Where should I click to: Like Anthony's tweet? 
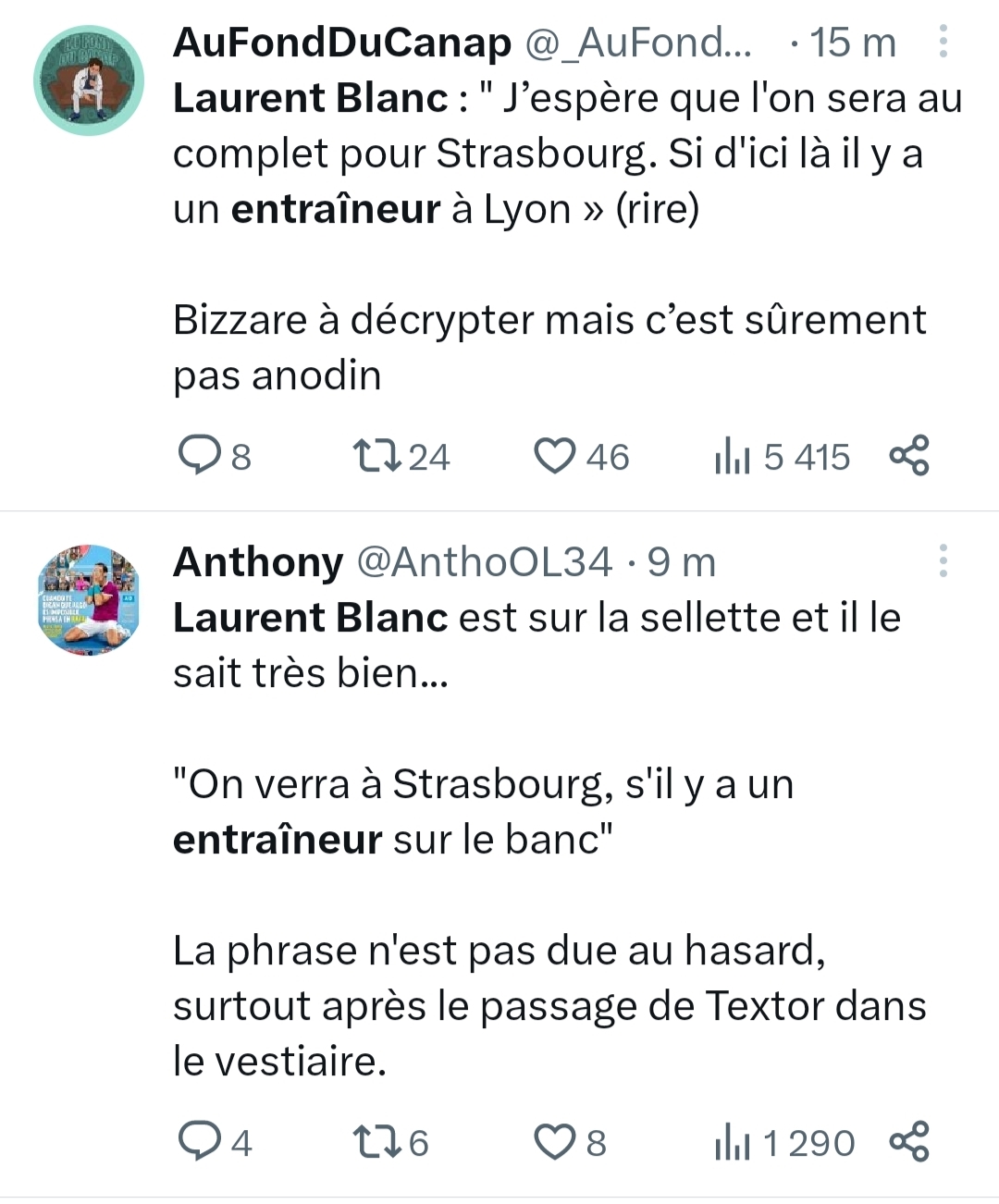(x=555, y=1142)
